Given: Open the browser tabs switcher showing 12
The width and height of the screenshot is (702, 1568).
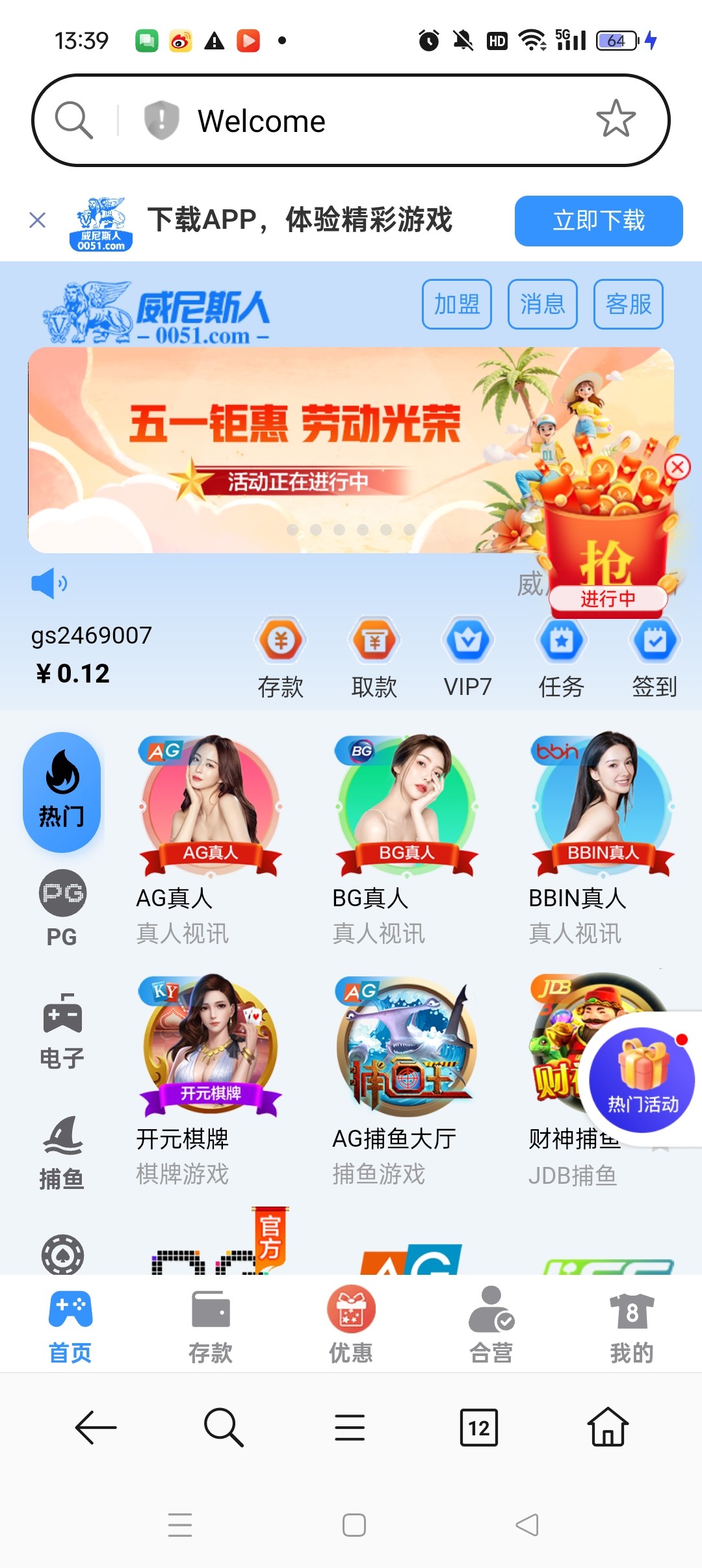Looking at the screenshot, I should [479, 1428].
